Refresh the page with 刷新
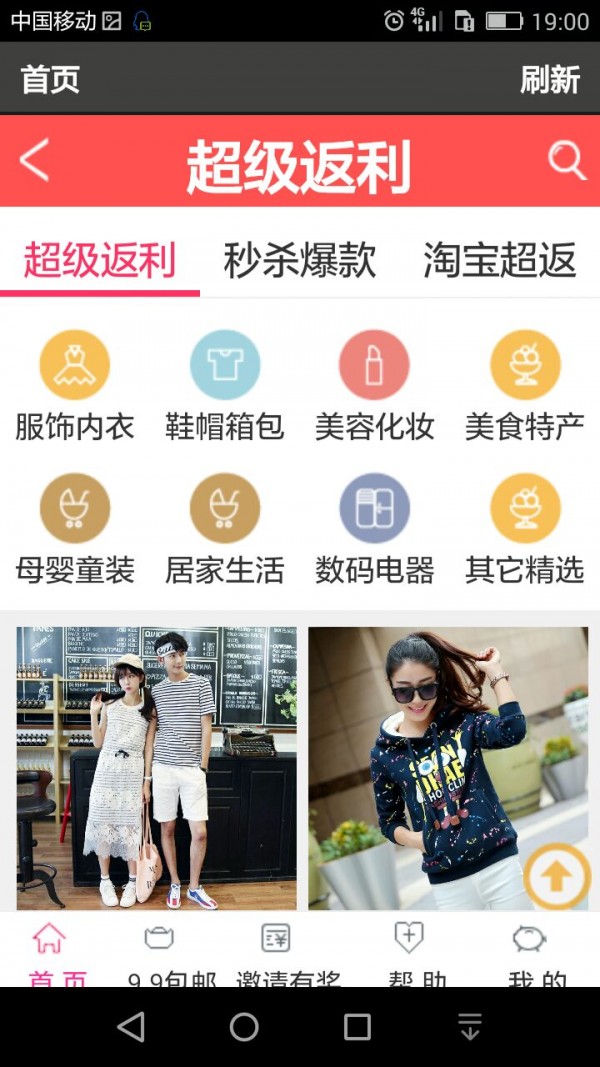The image size is (600, 1067). coord(550,80)
